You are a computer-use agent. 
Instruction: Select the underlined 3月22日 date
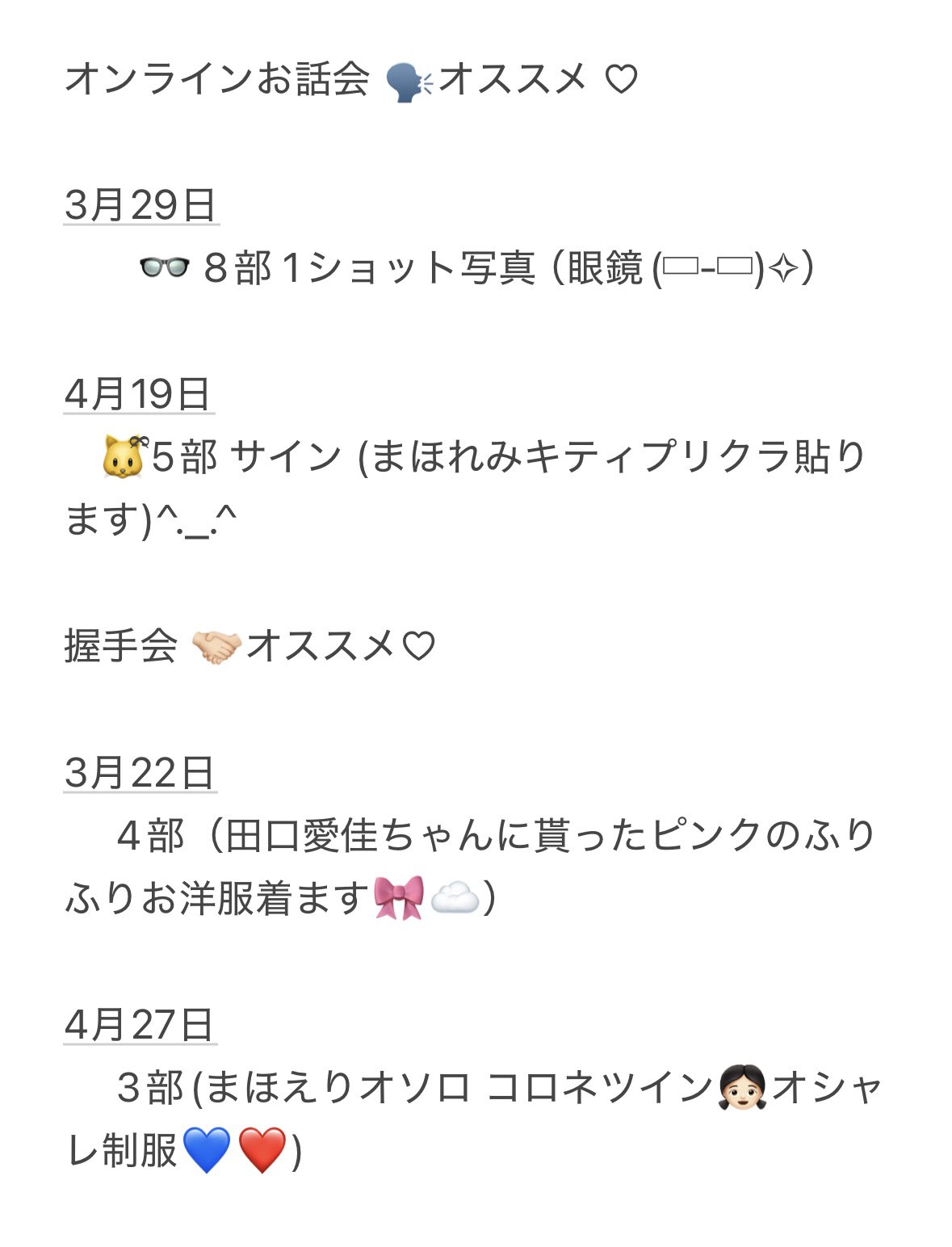click(140, 773)
